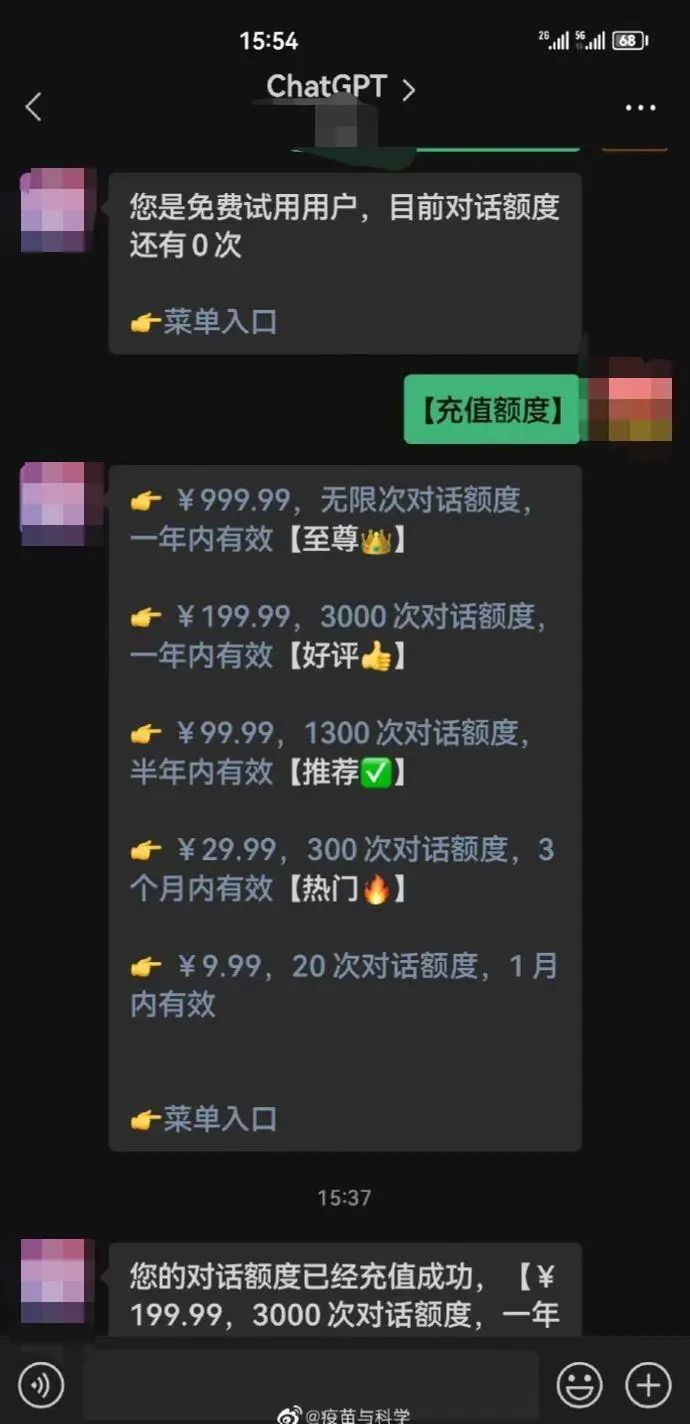690x1424 pixels.
Task: Go back from the ChatGPT chat
Action: tap(34, 107)
